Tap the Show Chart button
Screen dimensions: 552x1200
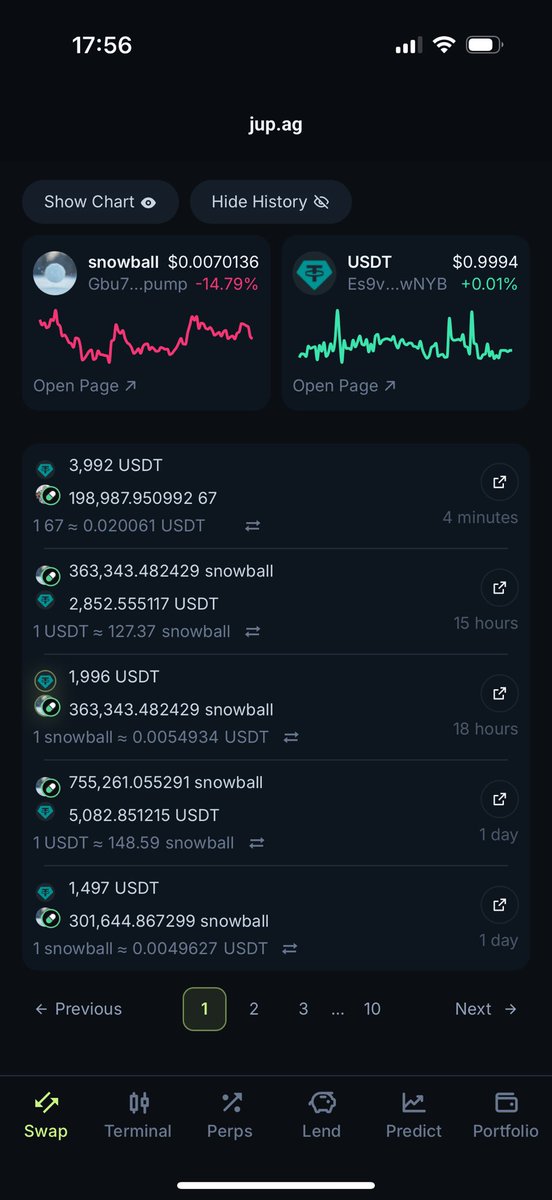[x=100, y=202]
